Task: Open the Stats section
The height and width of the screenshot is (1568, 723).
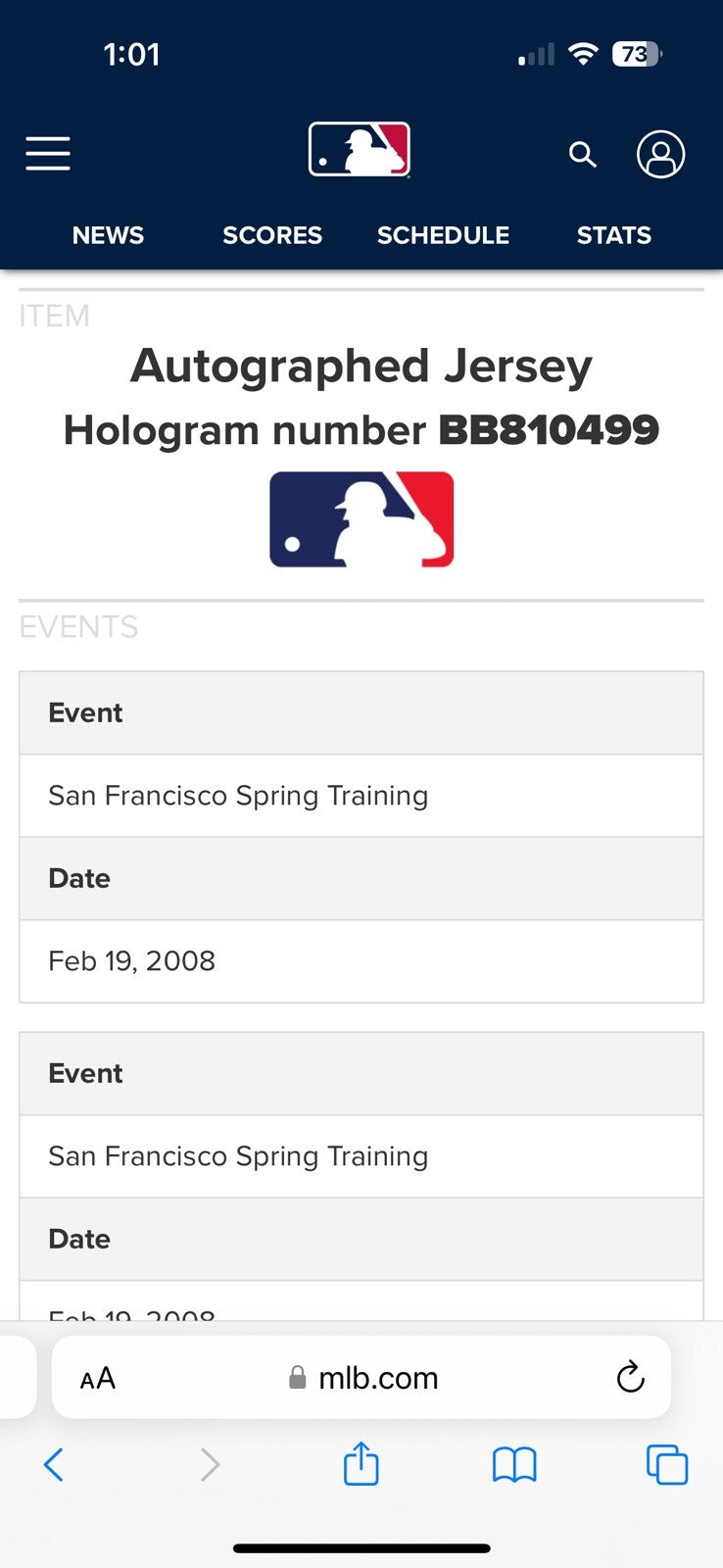Action: click(613, 235)
